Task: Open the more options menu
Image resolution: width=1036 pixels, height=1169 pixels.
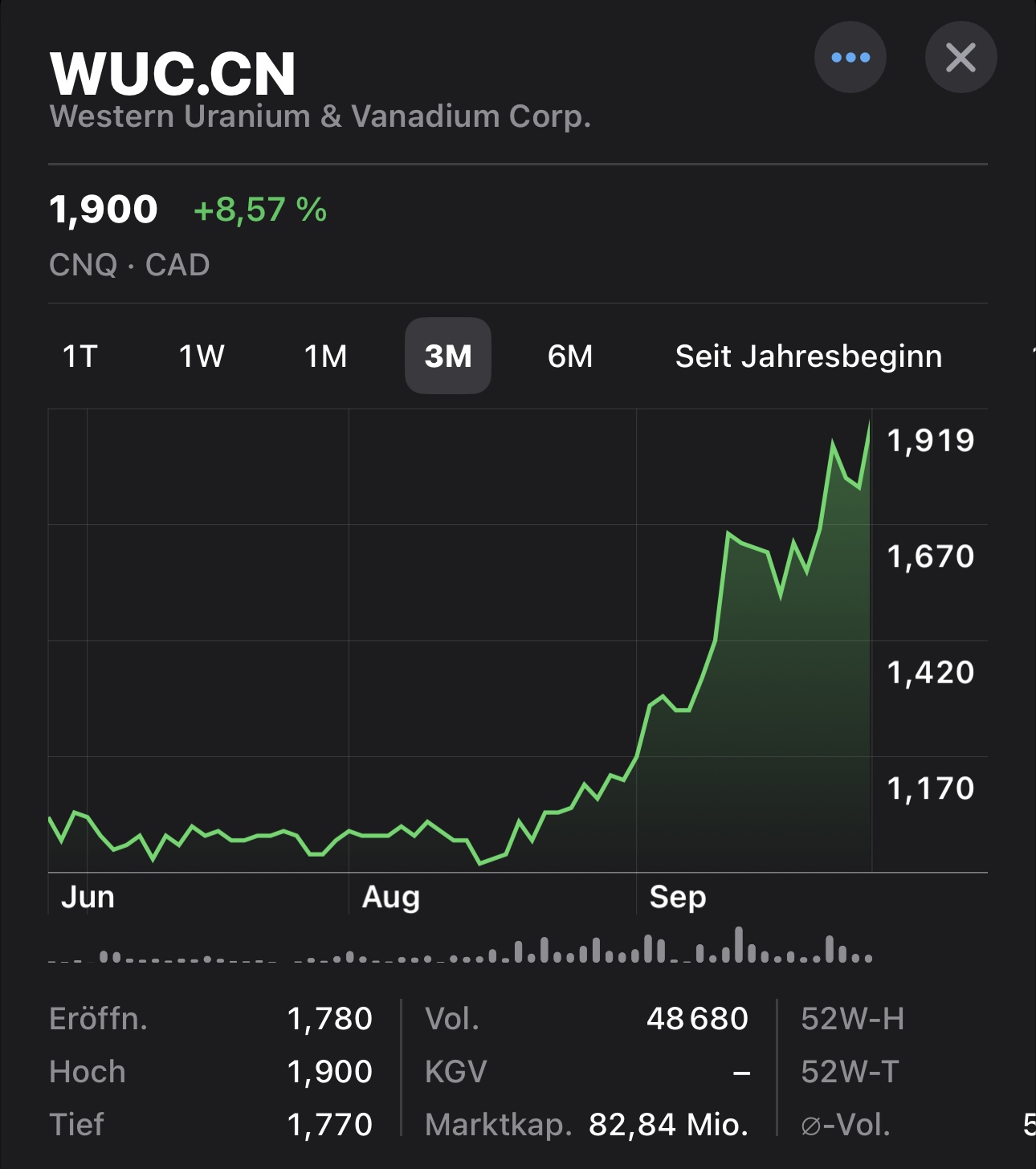Action: click(x=850, y=58)
